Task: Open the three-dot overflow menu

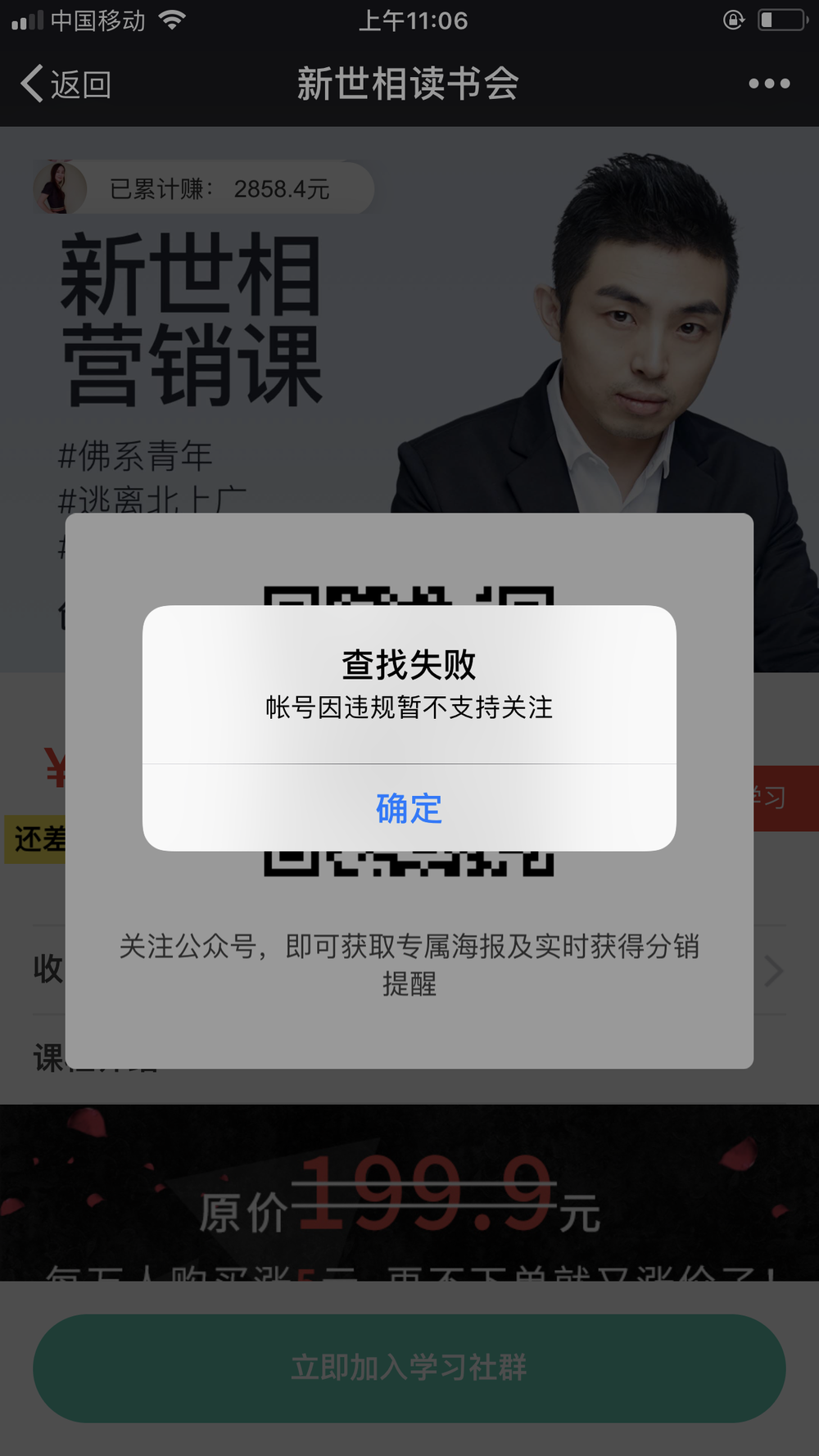Action: pos(769,84)
